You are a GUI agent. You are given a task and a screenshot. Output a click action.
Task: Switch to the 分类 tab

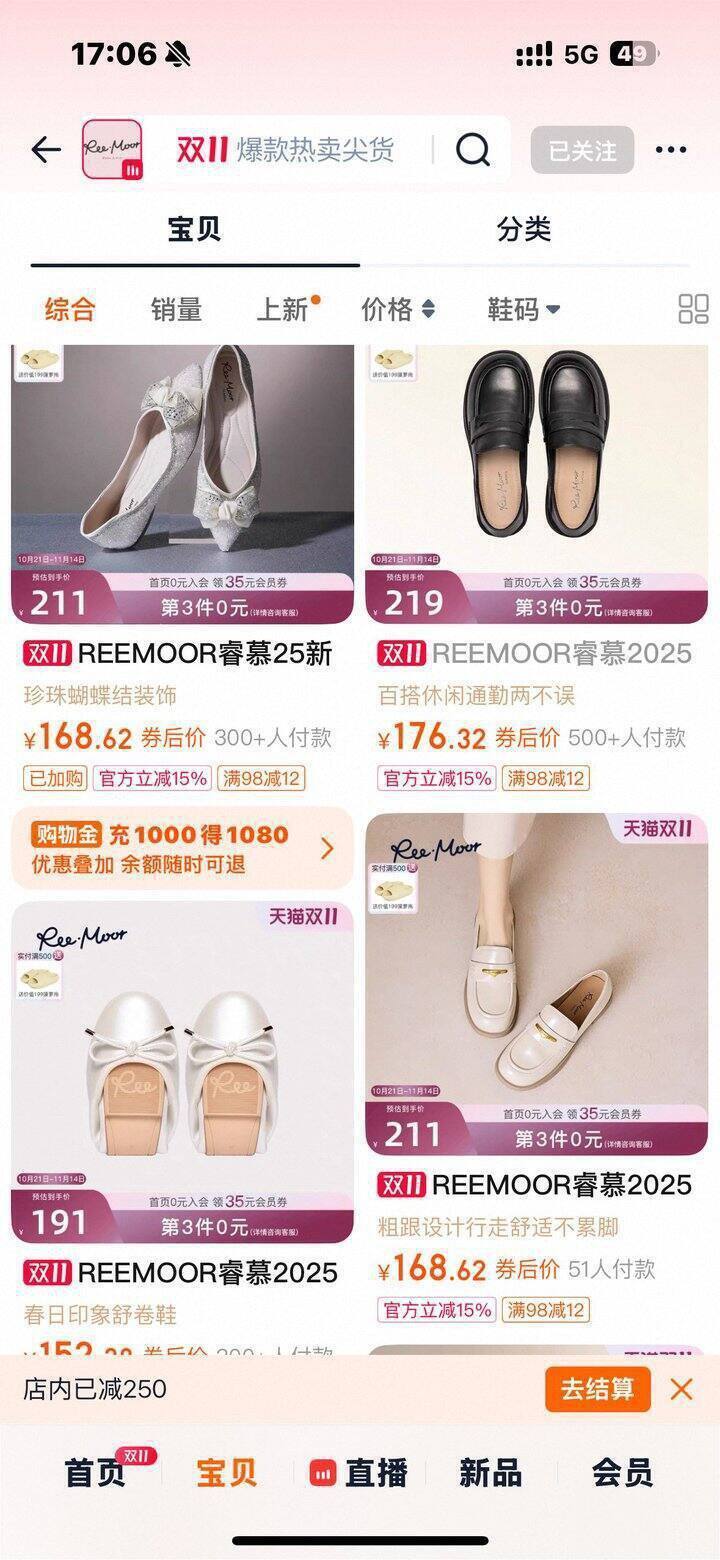point(524,229)
